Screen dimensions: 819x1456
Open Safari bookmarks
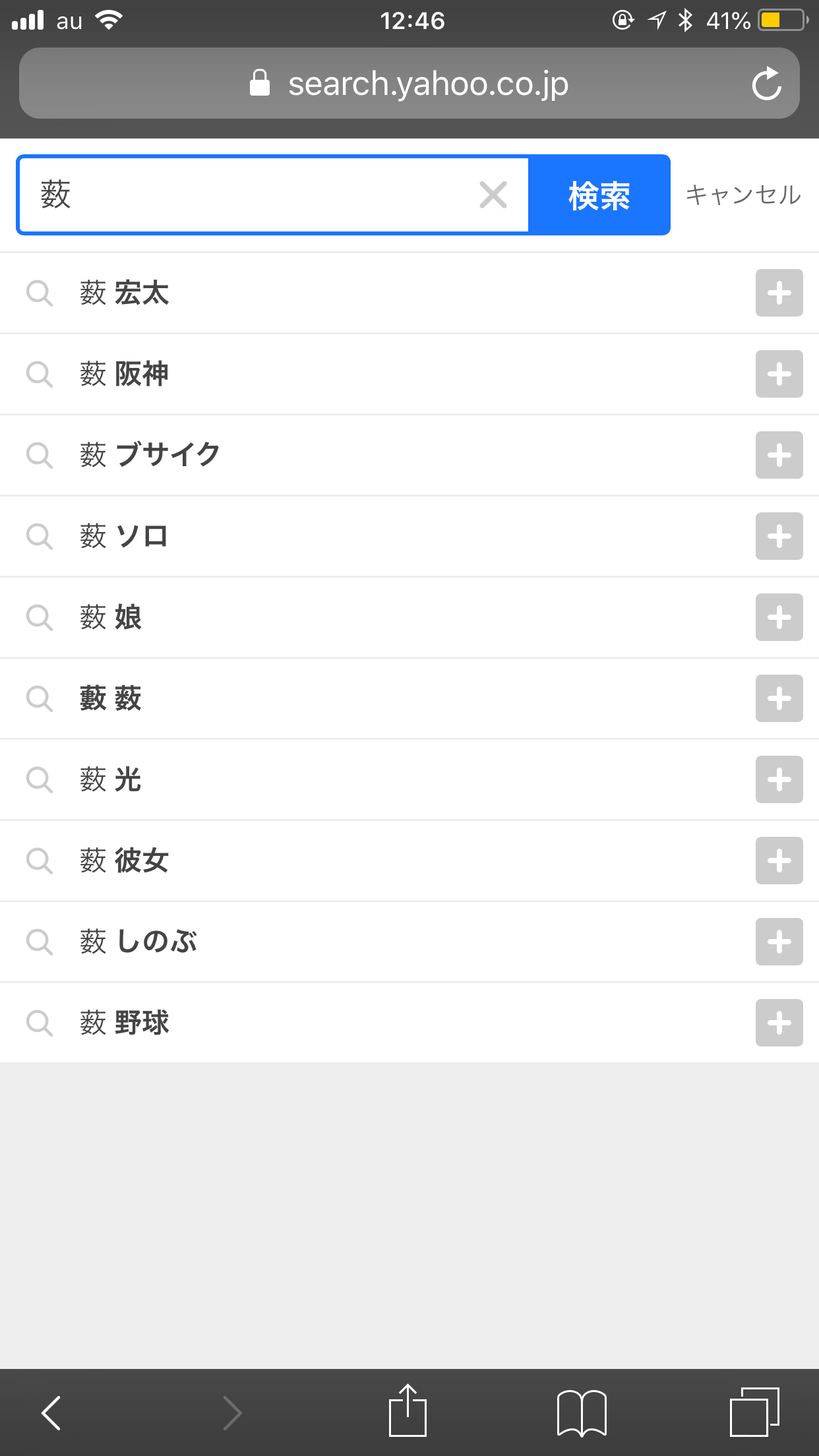click(582, 1412)
